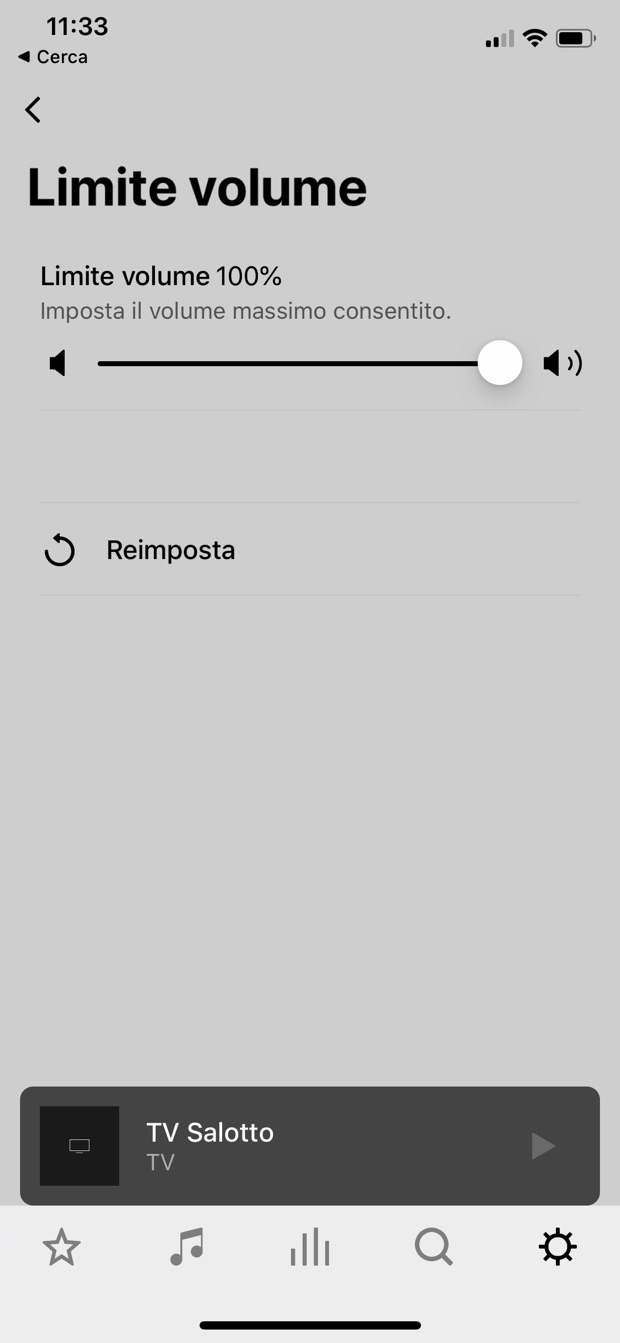Select the settings gear tab
This screenshot has height=1343, width=620.
557,1247
